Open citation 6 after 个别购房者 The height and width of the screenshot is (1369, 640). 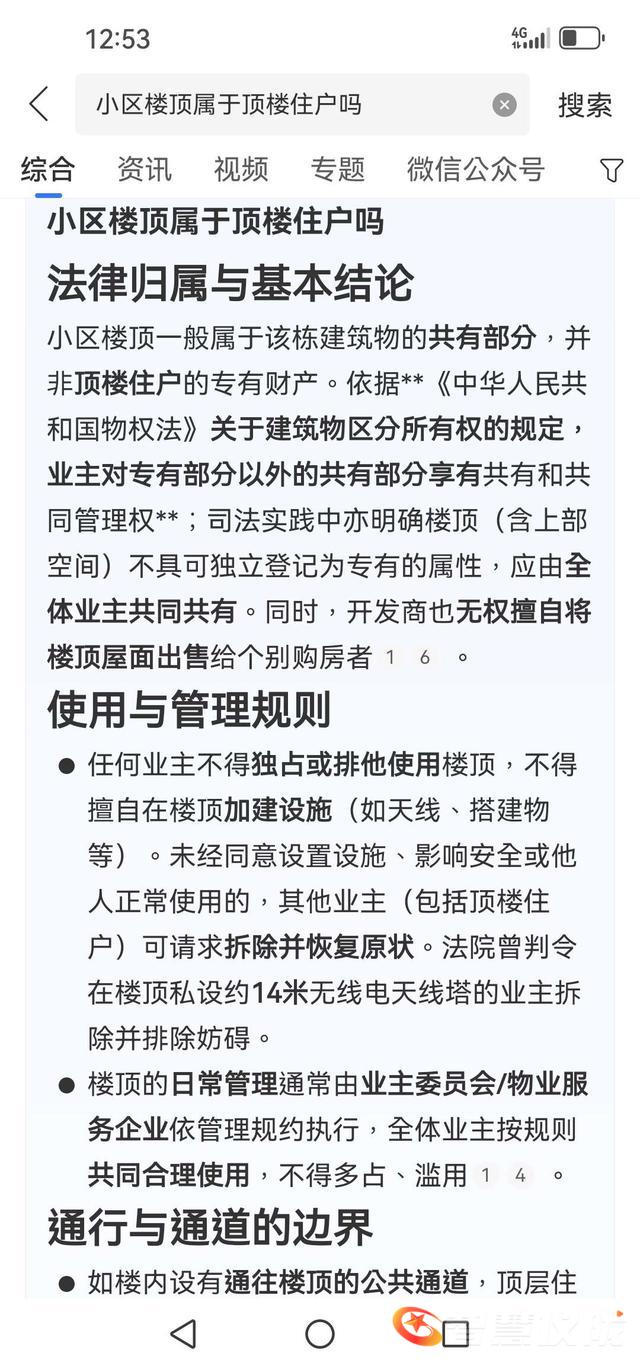425,657
